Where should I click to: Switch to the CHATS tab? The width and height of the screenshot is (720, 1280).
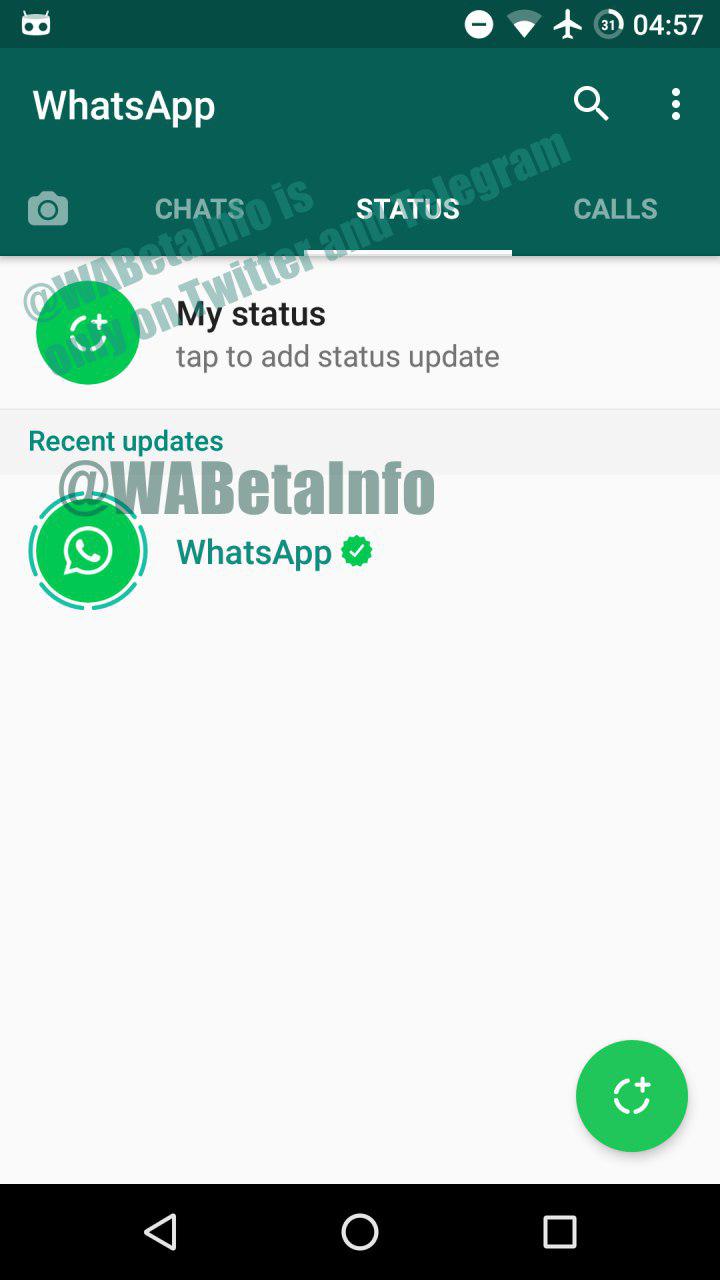click(200, 208)
